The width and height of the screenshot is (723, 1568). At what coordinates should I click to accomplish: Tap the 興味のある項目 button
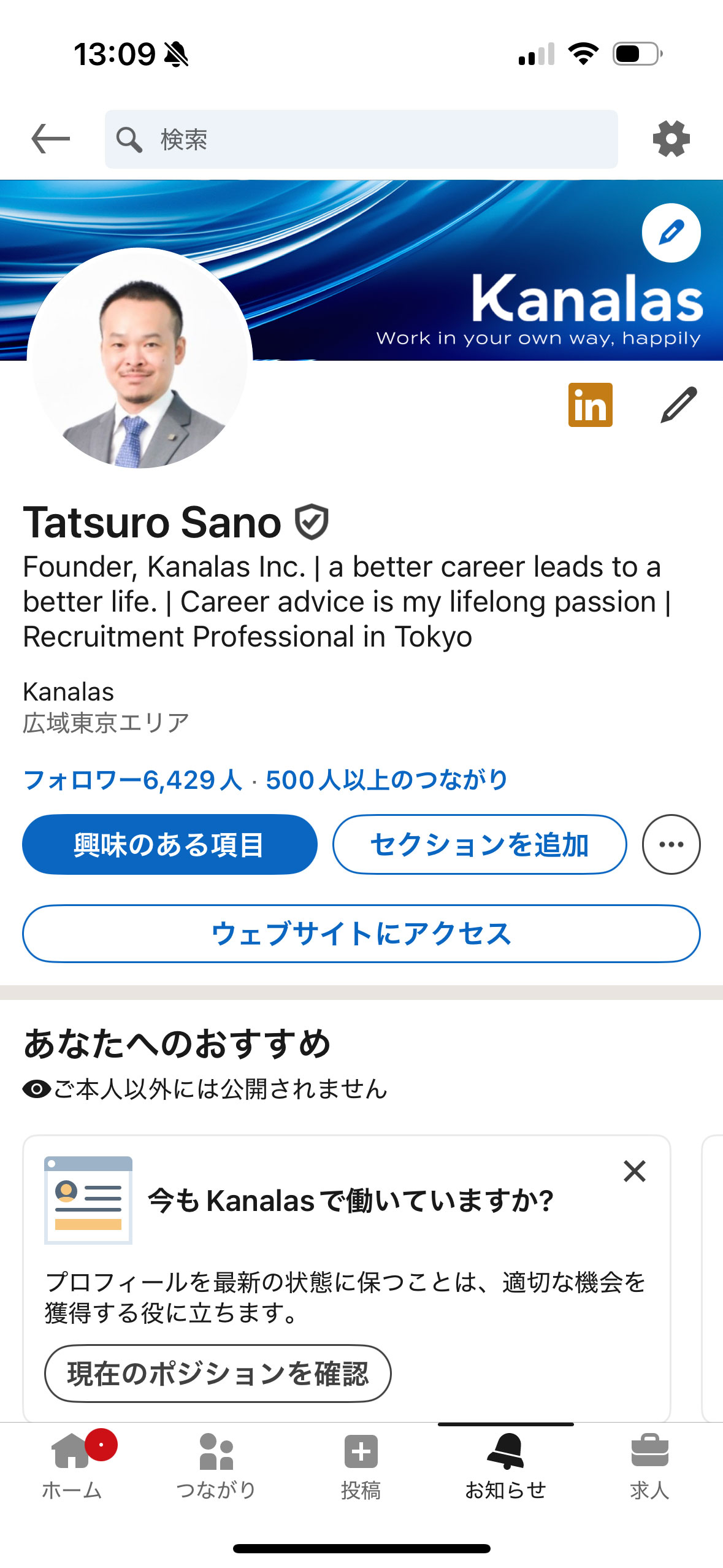pyautogui.click(x=169, y=844)
